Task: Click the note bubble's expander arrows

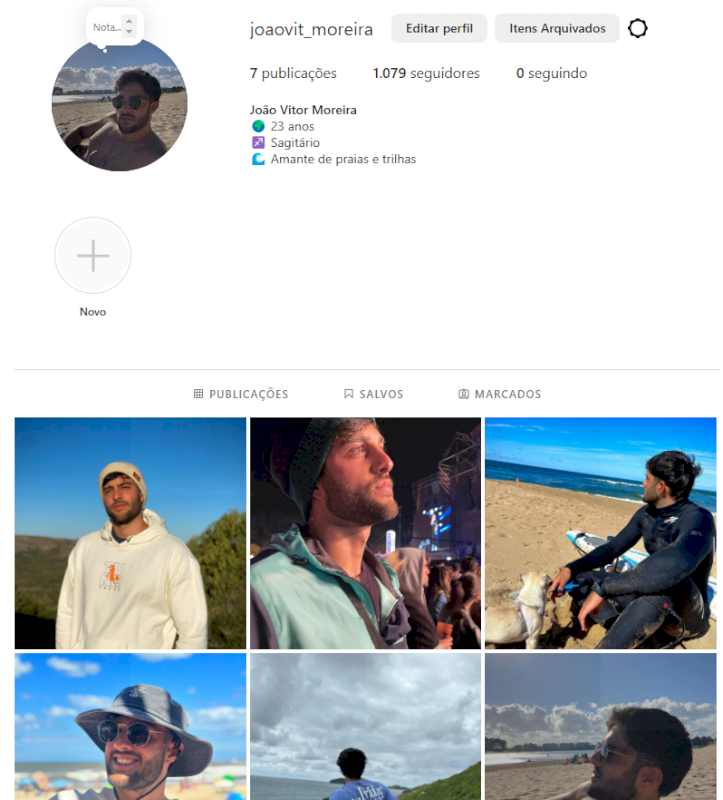Action: tap(128, 27)
